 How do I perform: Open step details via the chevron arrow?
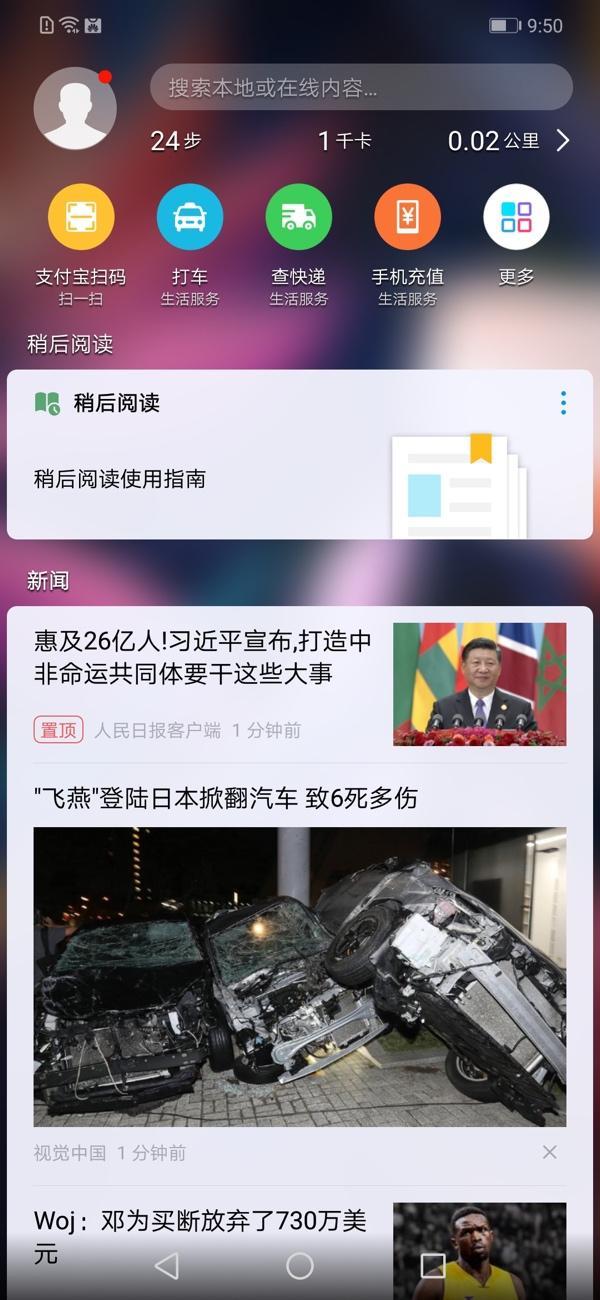click(x=563, y=141)
